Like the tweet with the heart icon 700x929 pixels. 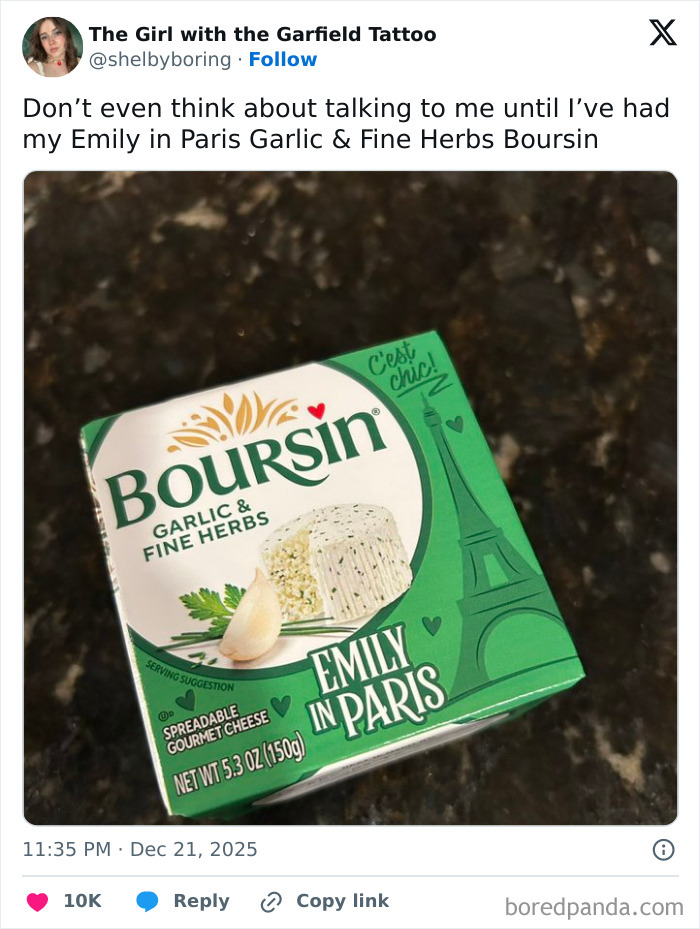click(38, 901)
